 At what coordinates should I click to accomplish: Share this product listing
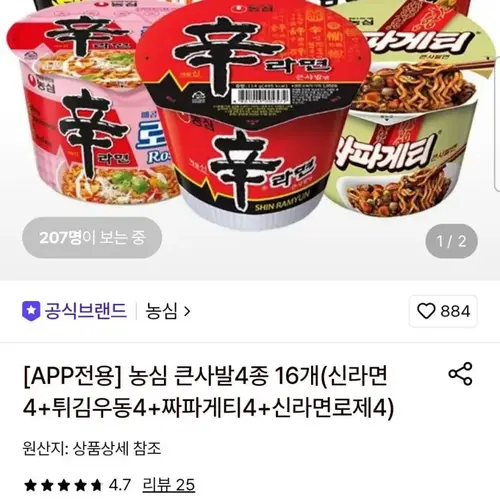(460, 374)
